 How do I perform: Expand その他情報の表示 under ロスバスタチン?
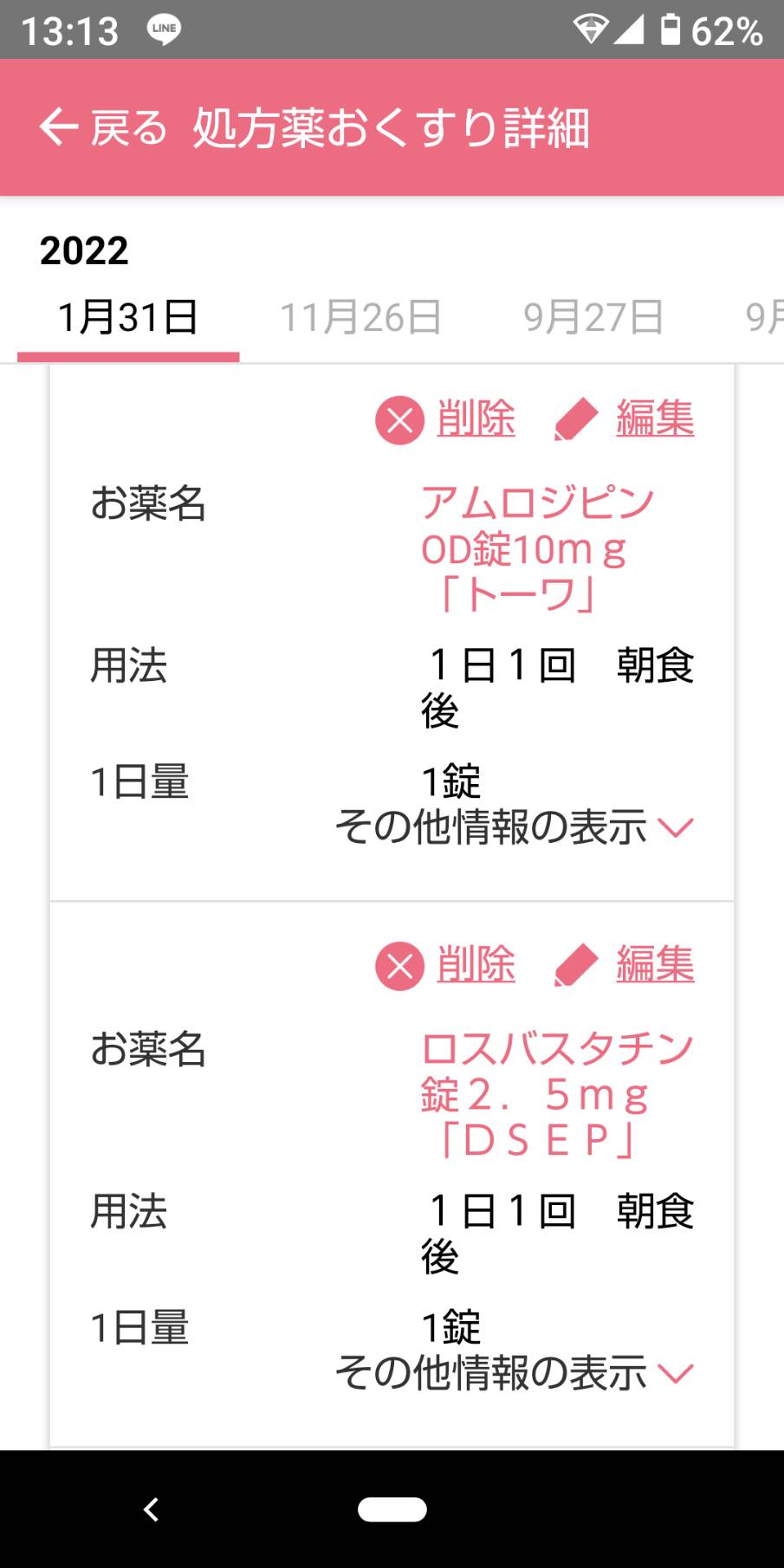(515, 1373)
